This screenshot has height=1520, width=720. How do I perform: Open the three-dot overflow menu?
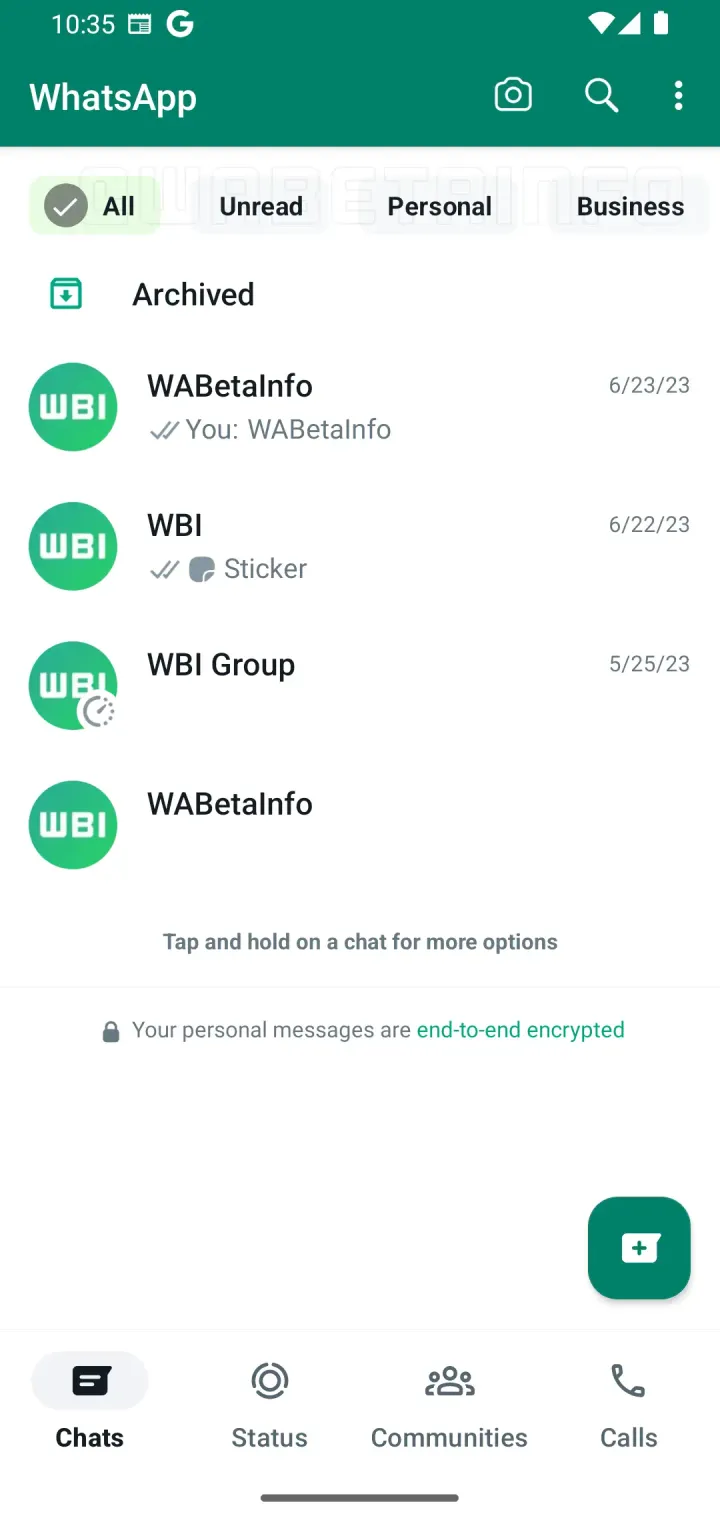point(679,95)
